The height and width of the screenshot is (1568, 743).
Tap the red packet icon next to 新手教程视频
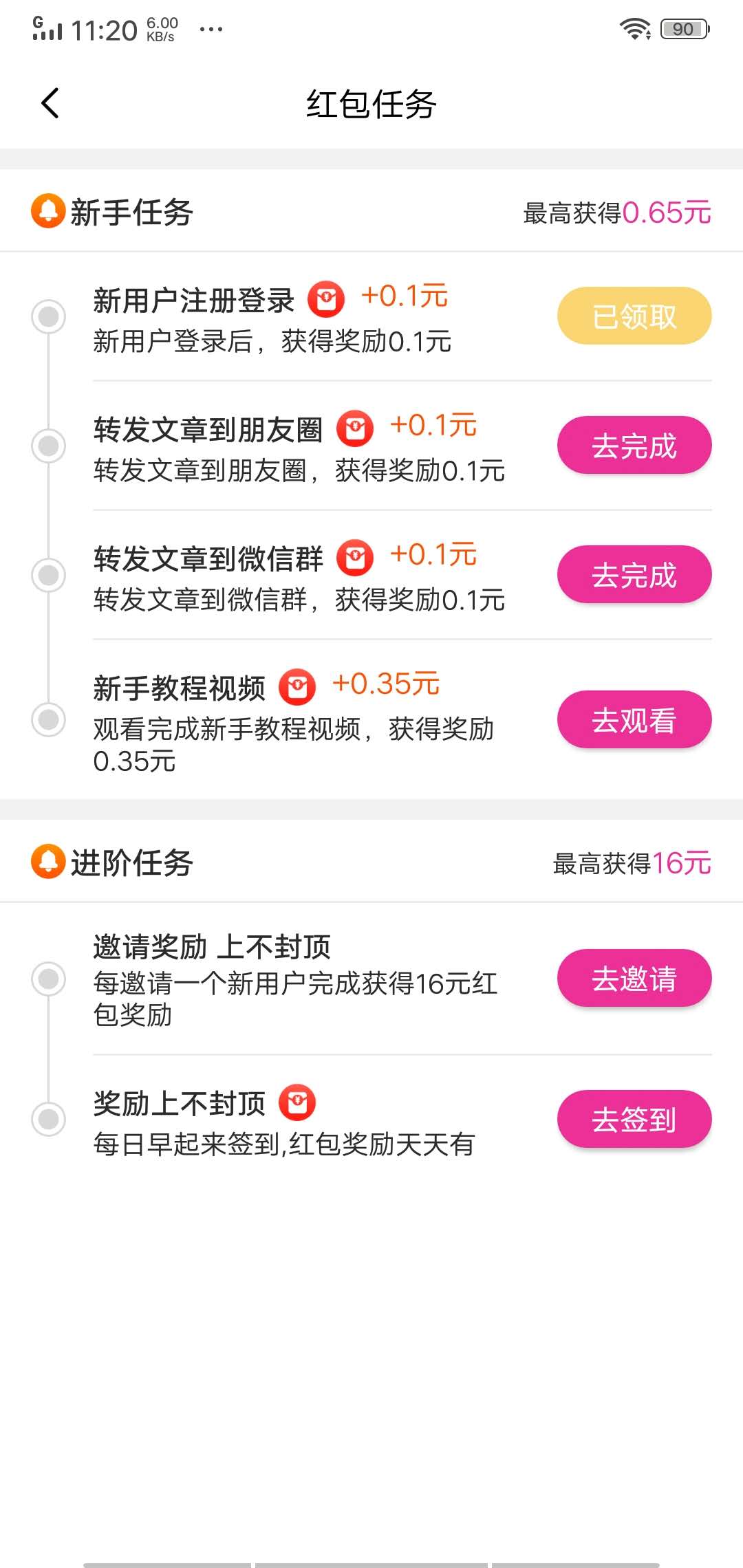[296, 686]
